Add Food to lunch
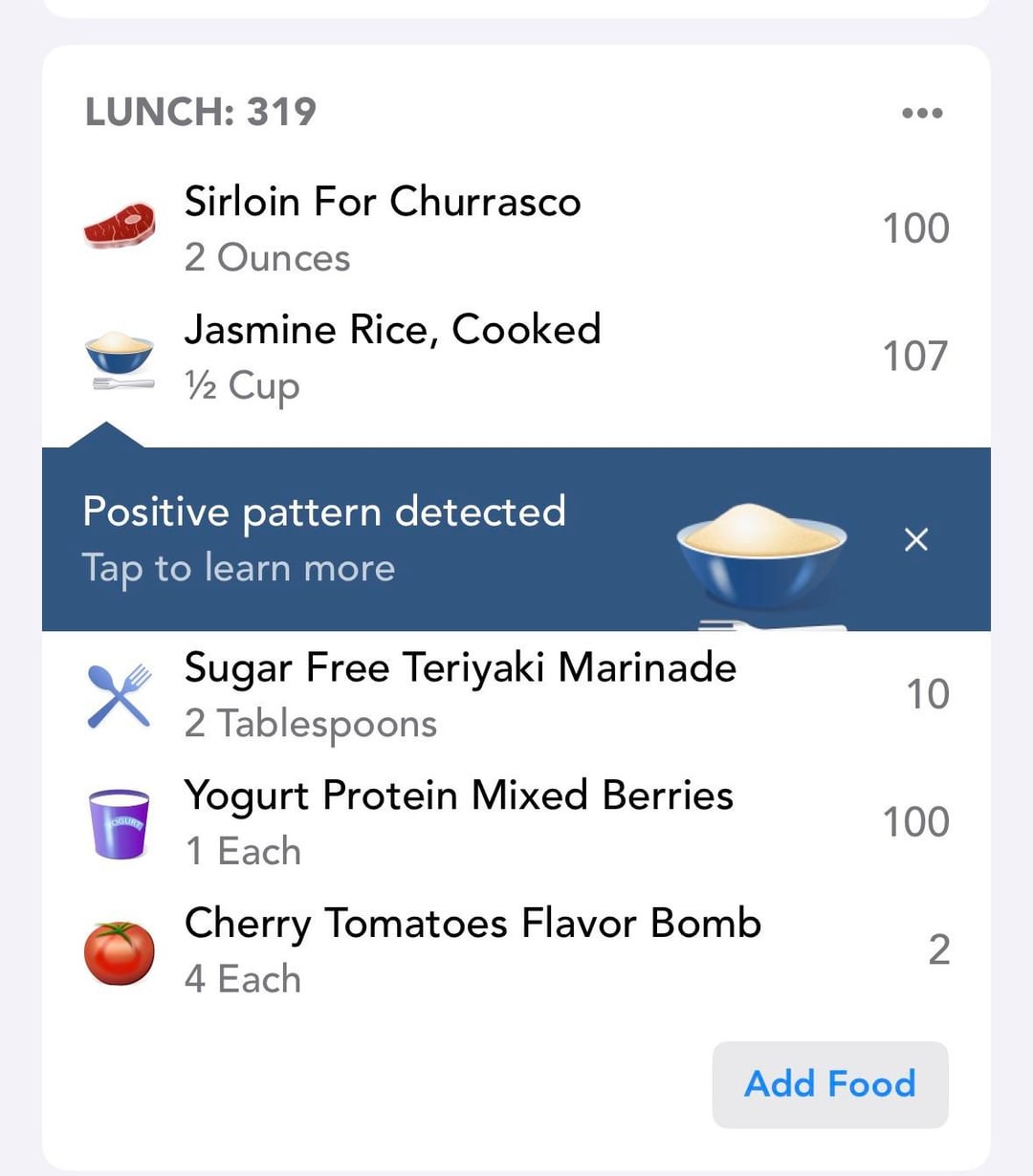 (x=830, y=1084)
